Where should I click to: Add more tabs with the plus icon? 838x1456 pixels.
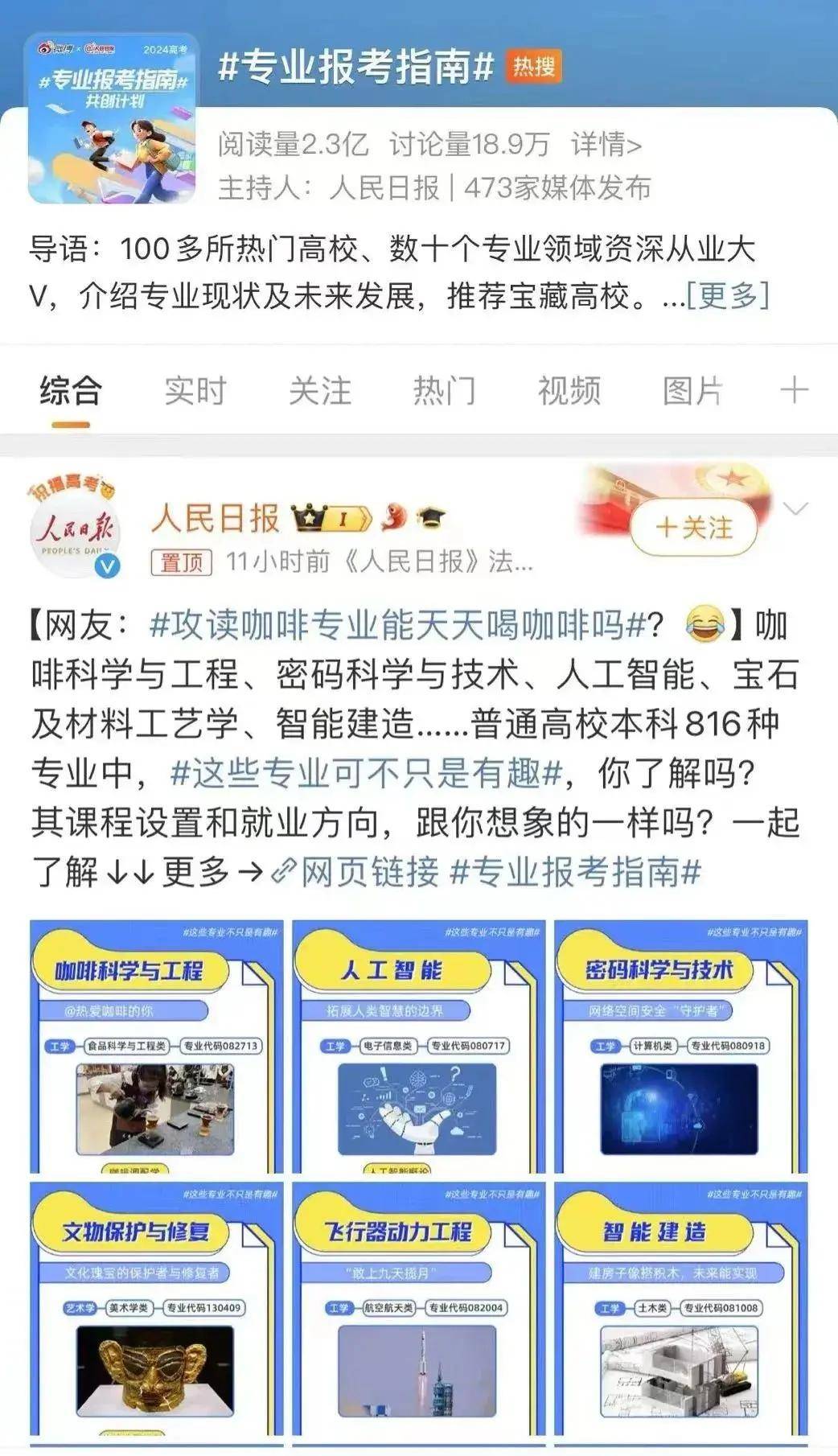click(x=794, y=391)
